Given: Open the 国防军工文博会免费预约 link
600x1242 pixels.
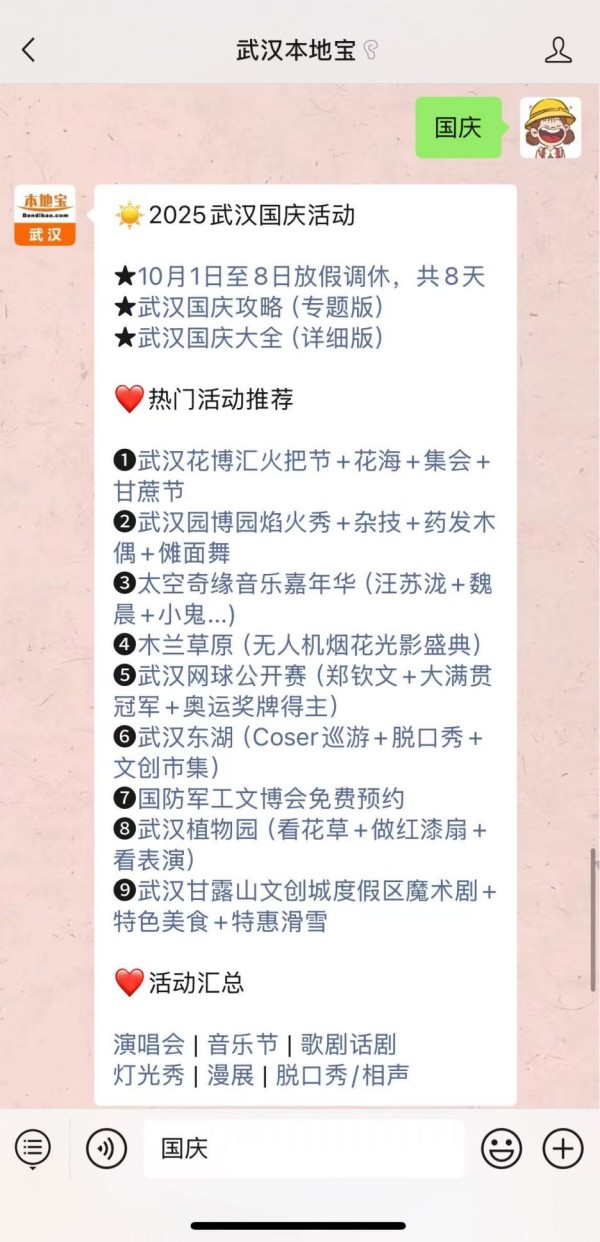Looking at the screenshot, I should coord(270,799).
